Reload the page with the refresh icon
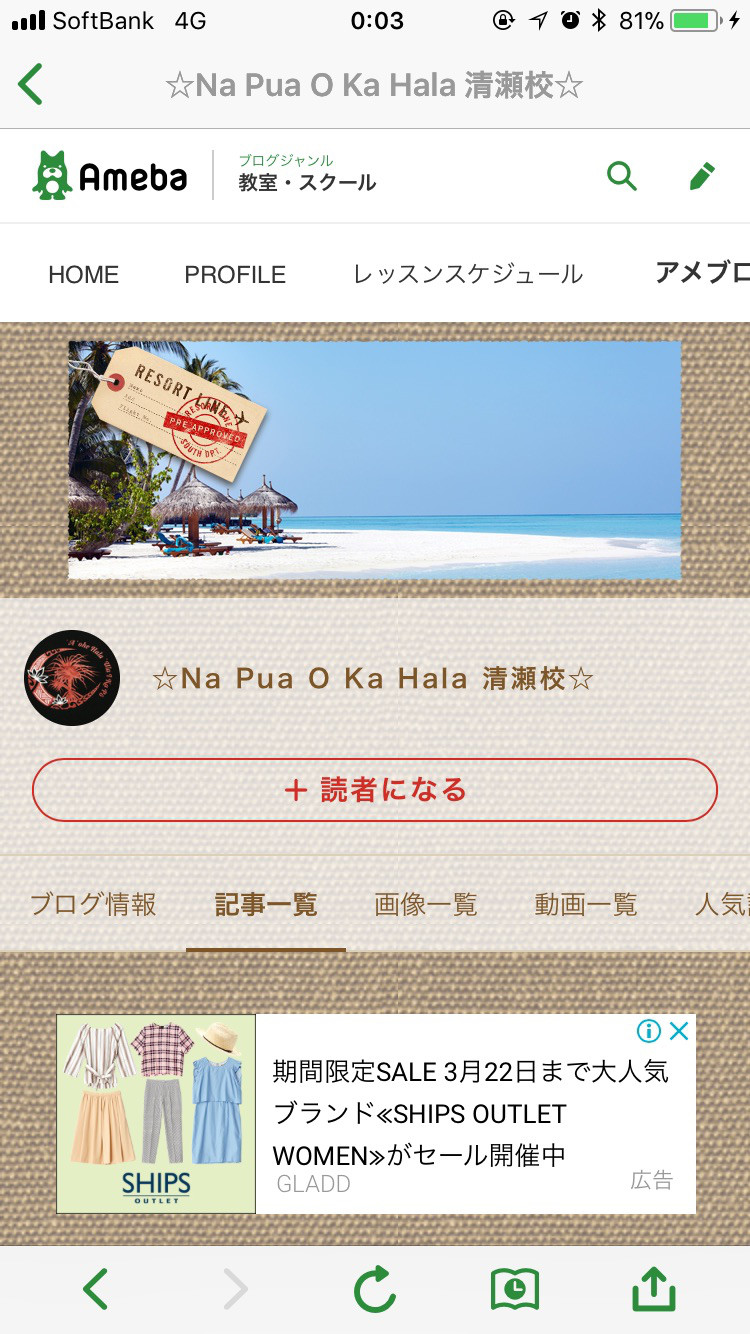Screen dimensions: 750x1334 375,1290
